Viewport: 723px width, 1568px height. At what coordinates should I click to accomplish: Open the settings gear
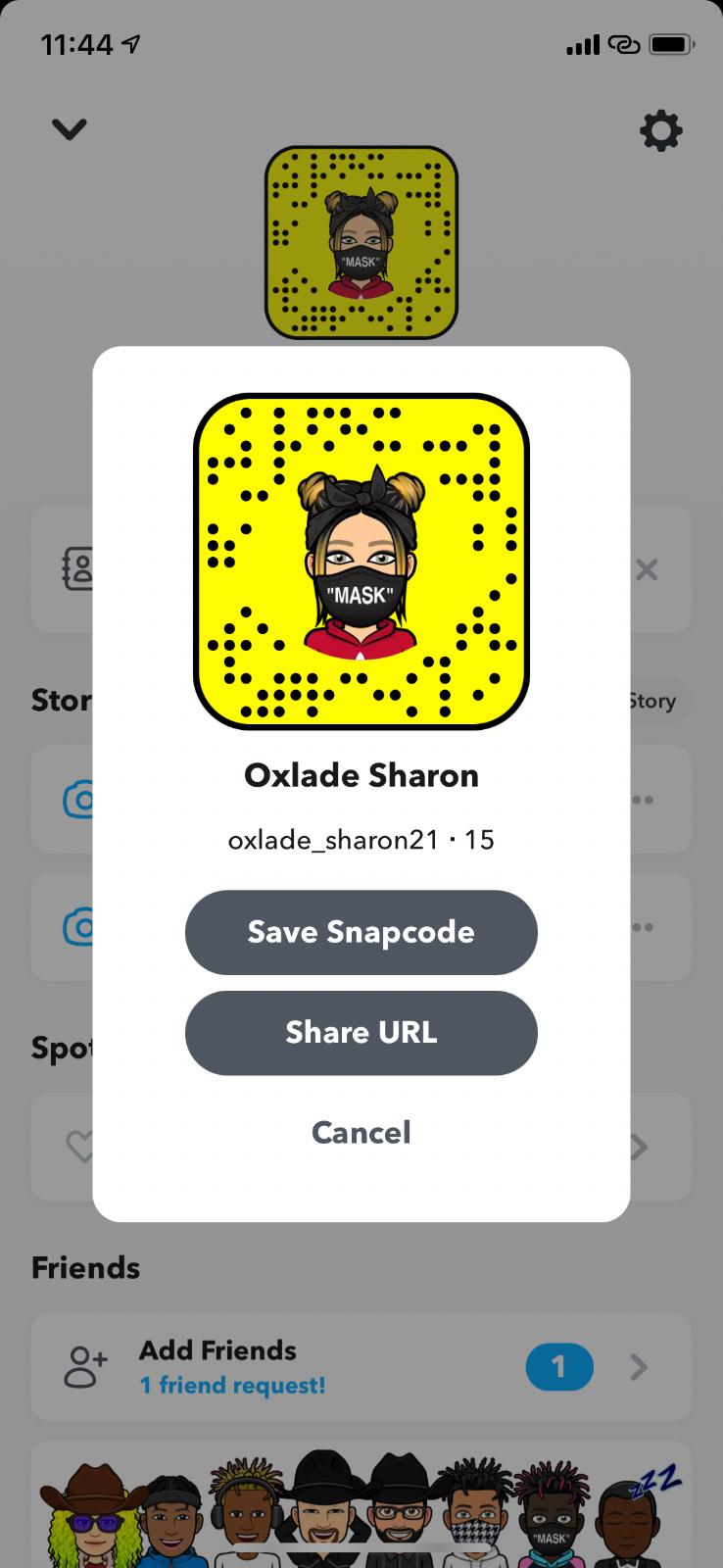pyautogui.click(x=660, y=130)
